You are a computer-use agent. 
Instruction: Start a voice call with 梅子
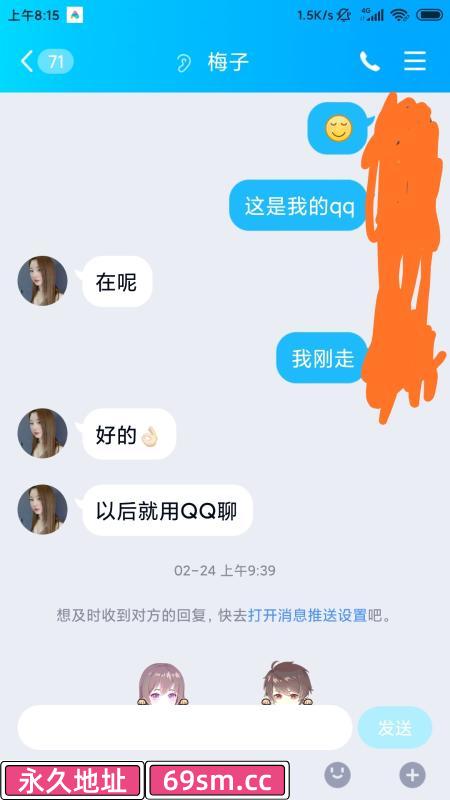pos(370,62)
